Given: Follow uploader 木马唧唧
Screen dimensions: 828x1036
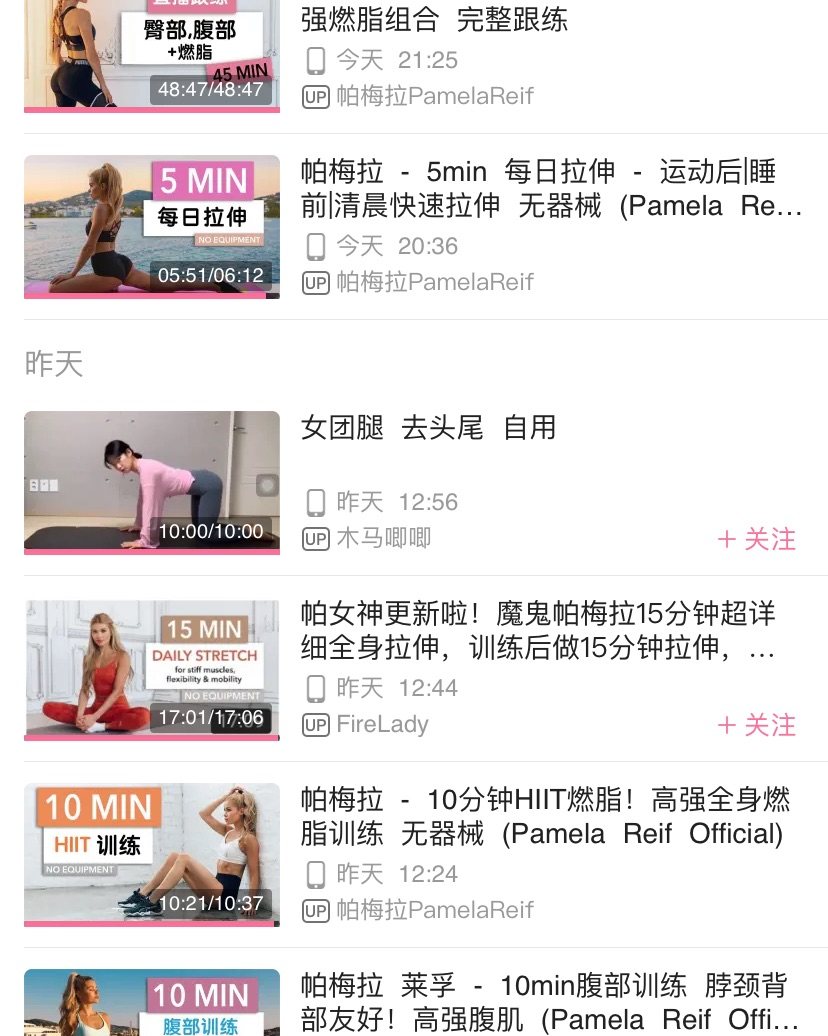Looking at the screenshot, I should click(757, 540).
